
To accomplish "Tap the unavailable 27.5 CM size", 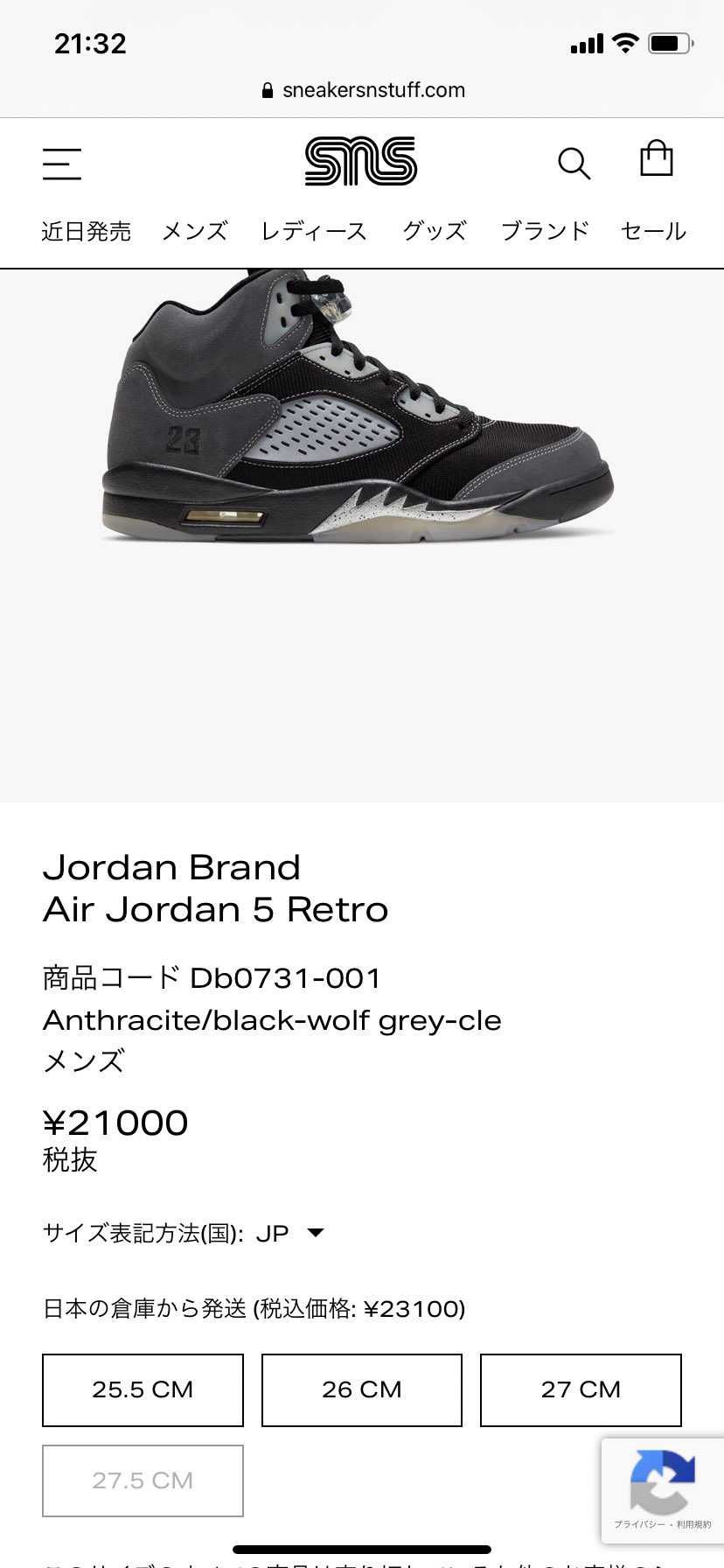I will pyautogui.click(x=143, y=1480).
